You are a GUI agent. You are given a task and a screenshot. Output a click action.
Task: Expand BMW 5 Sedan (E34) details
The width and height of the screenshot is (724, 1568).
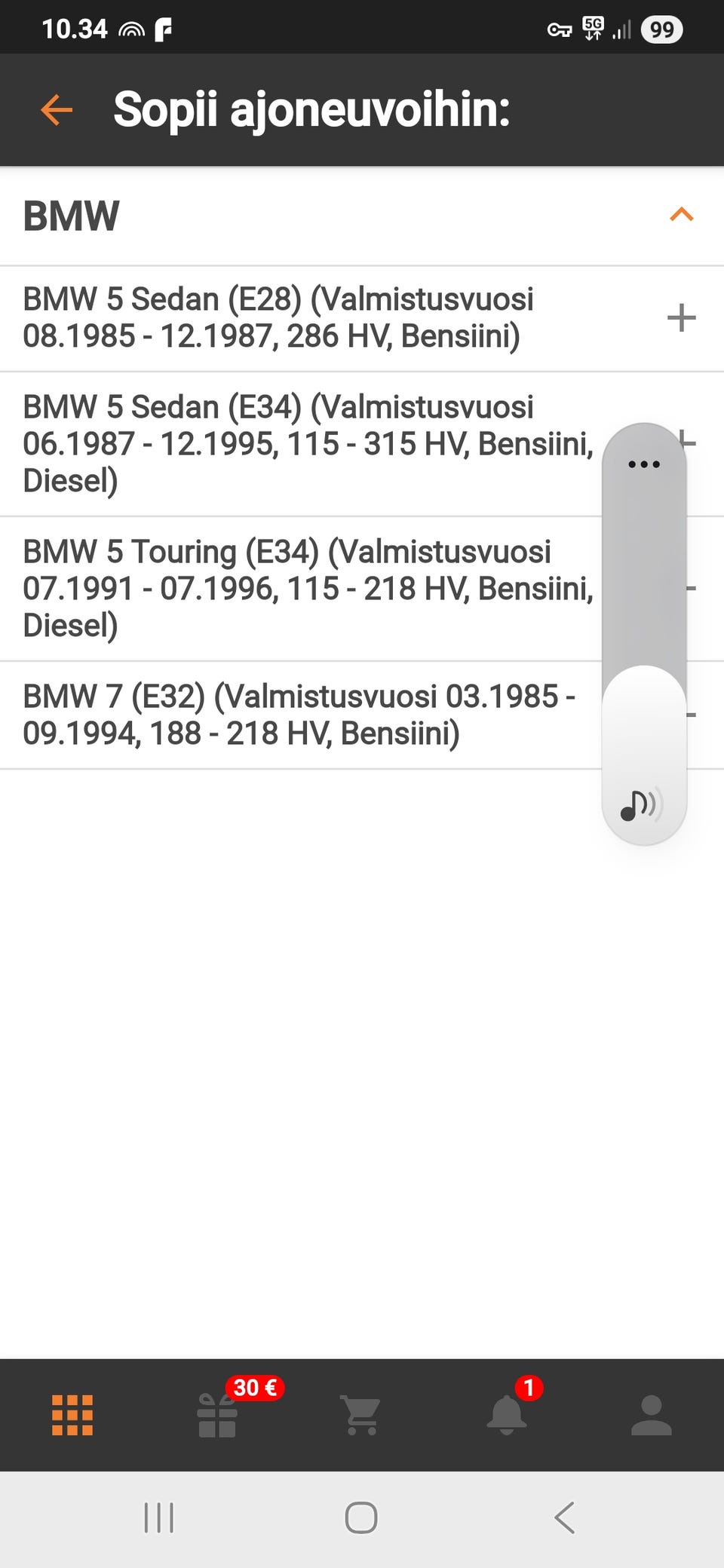pyautogui.click(x=302, y=443)
